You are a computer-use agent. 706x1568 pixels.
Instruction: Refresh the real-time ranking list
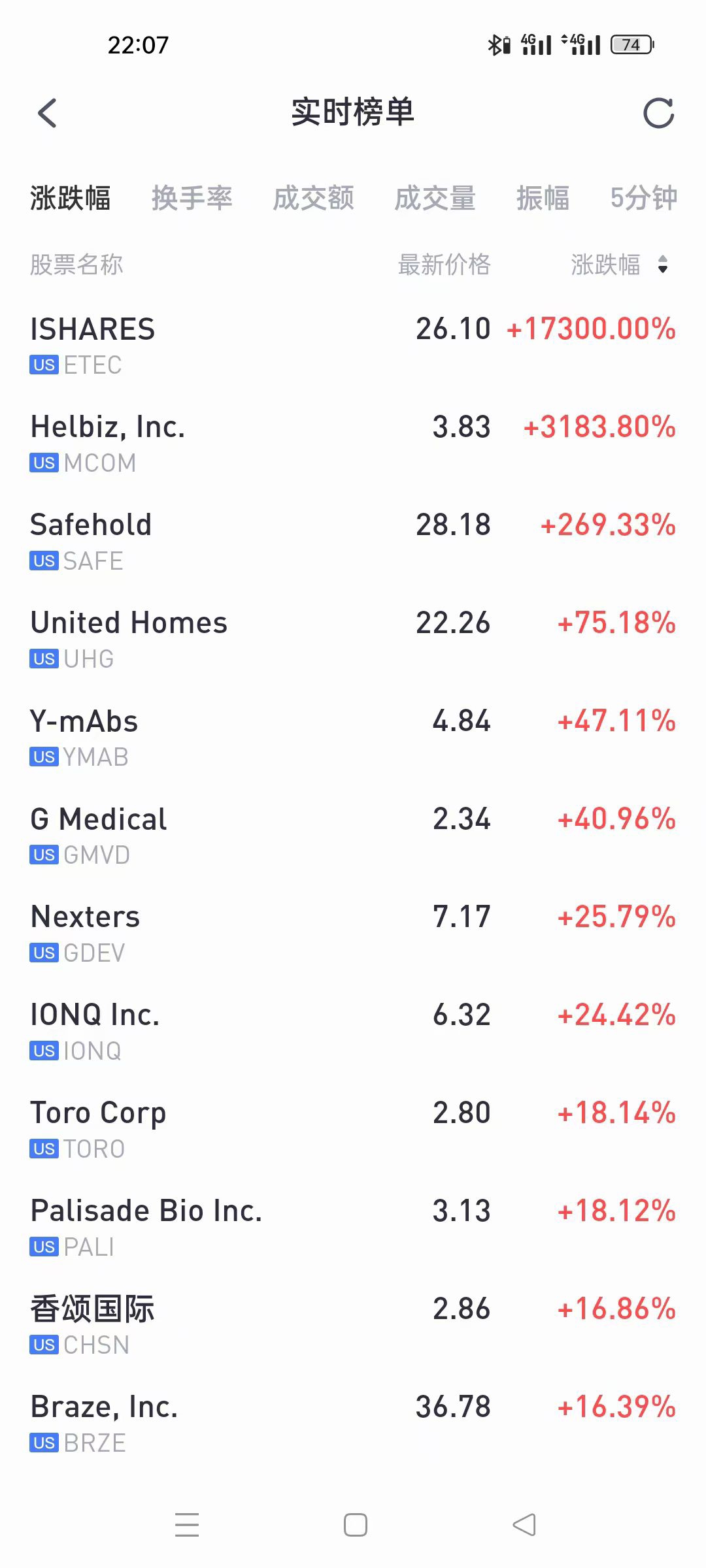point(658,113)
